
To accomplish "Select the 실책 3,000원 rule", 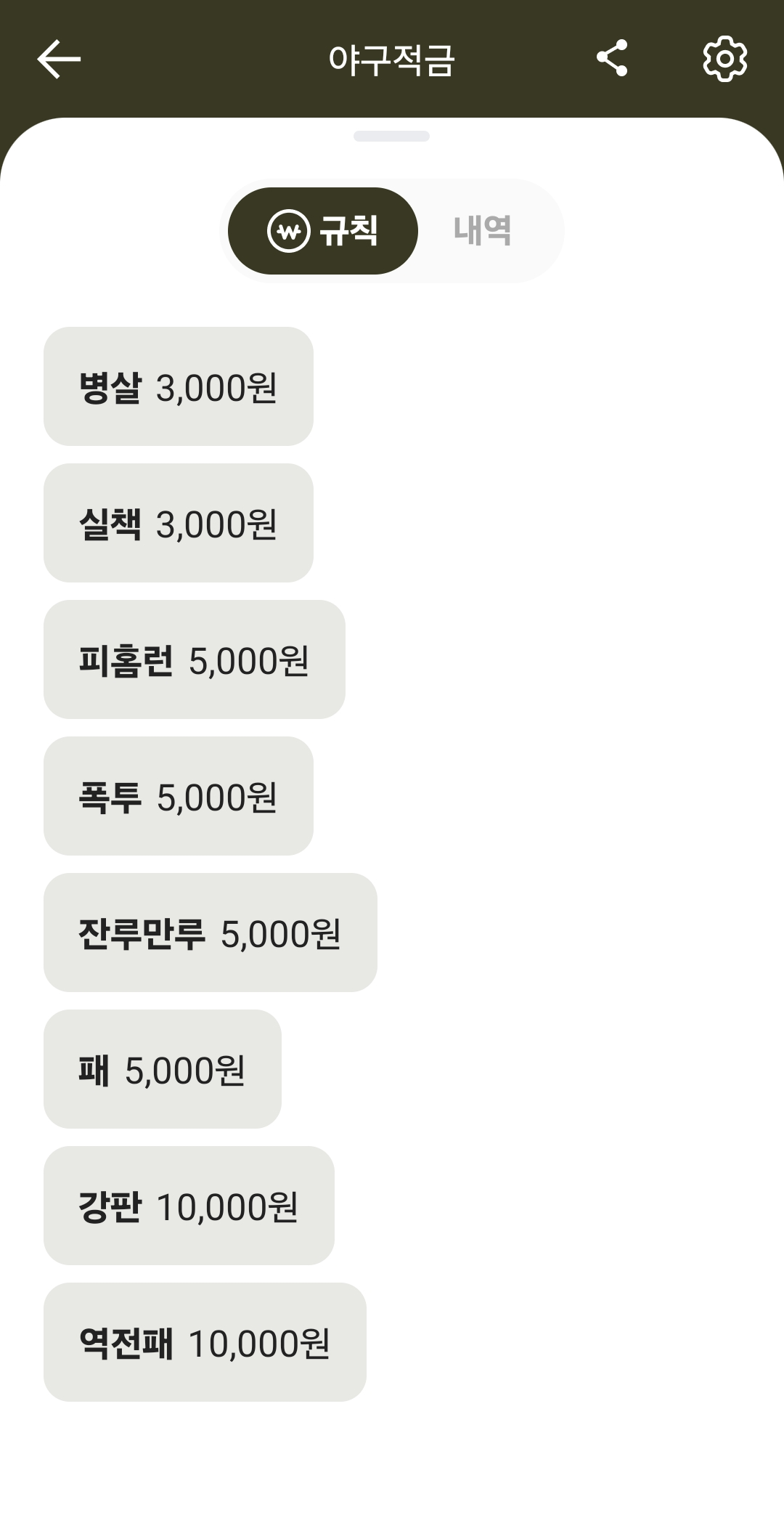I will click(x=178, y=521).
